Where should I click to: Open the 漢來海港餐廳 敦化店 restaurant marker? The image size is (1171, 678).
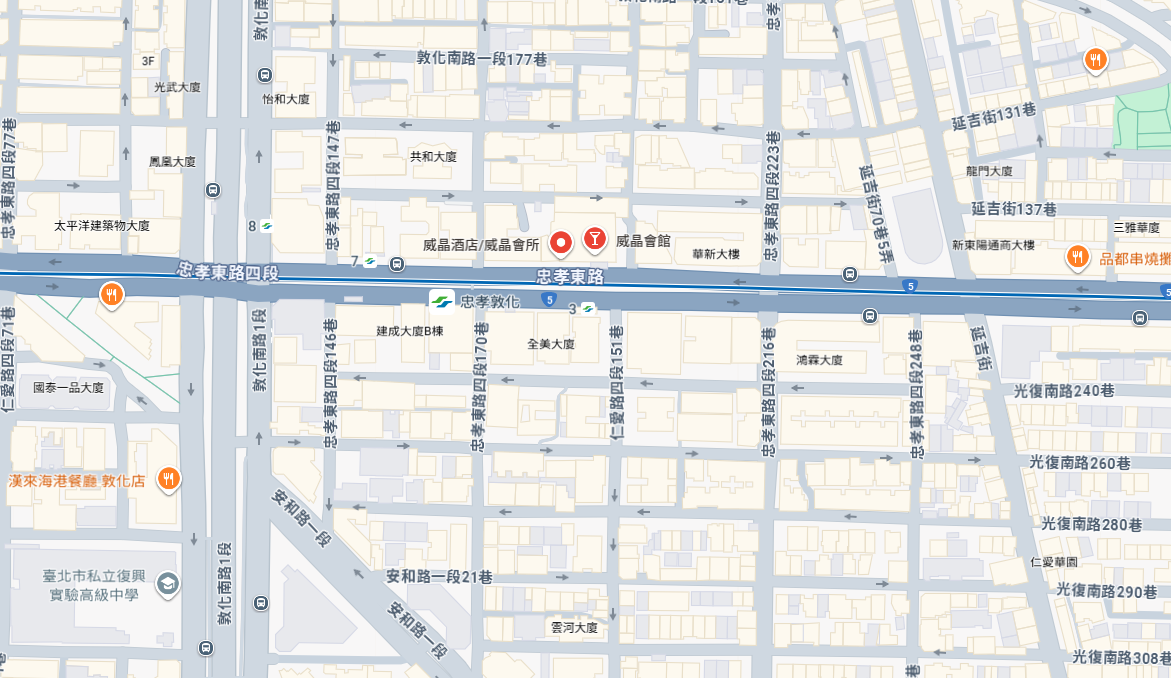[169, 479]
